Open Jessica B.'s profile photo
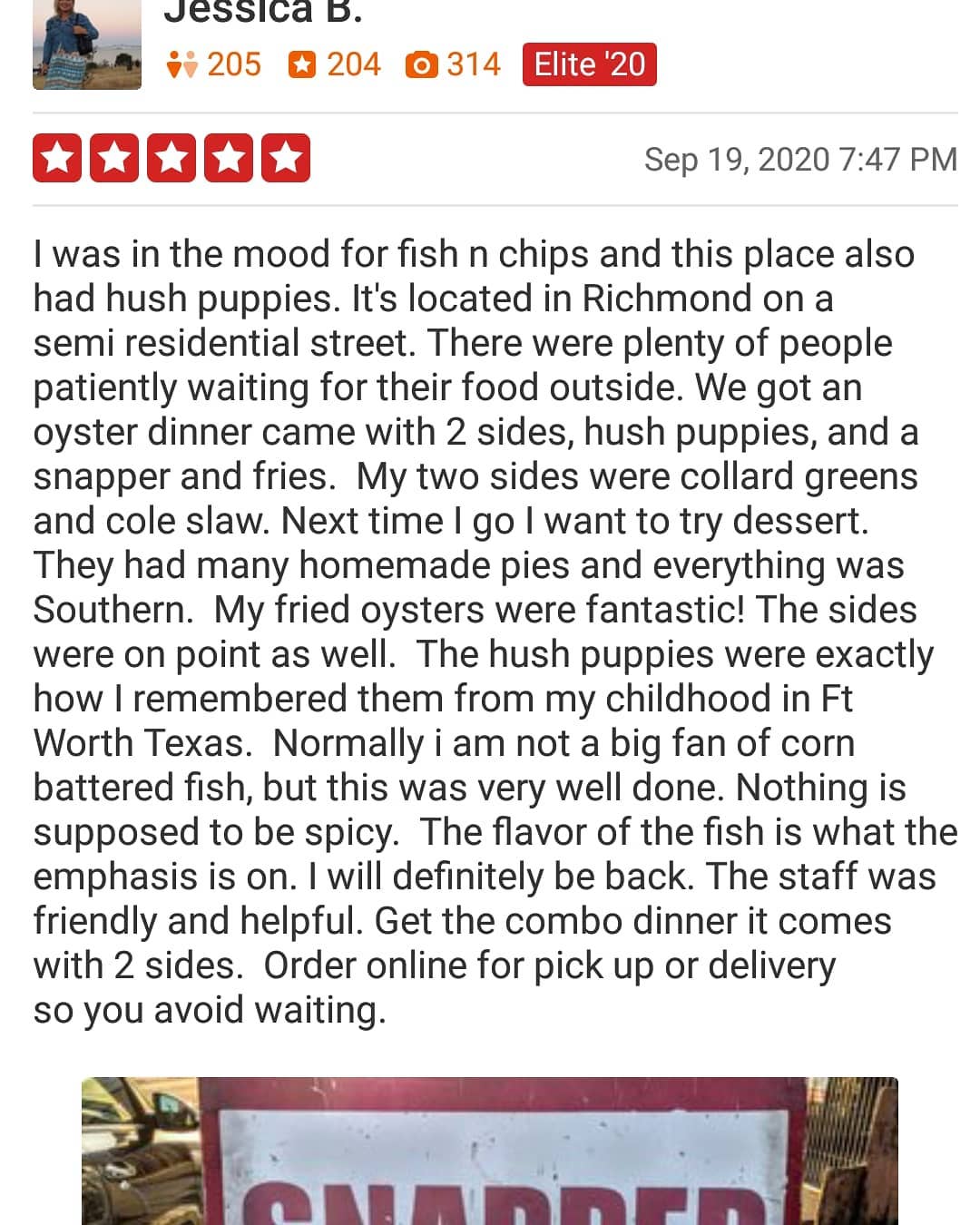Viewport: 980px width, 1225px height. 87,45
